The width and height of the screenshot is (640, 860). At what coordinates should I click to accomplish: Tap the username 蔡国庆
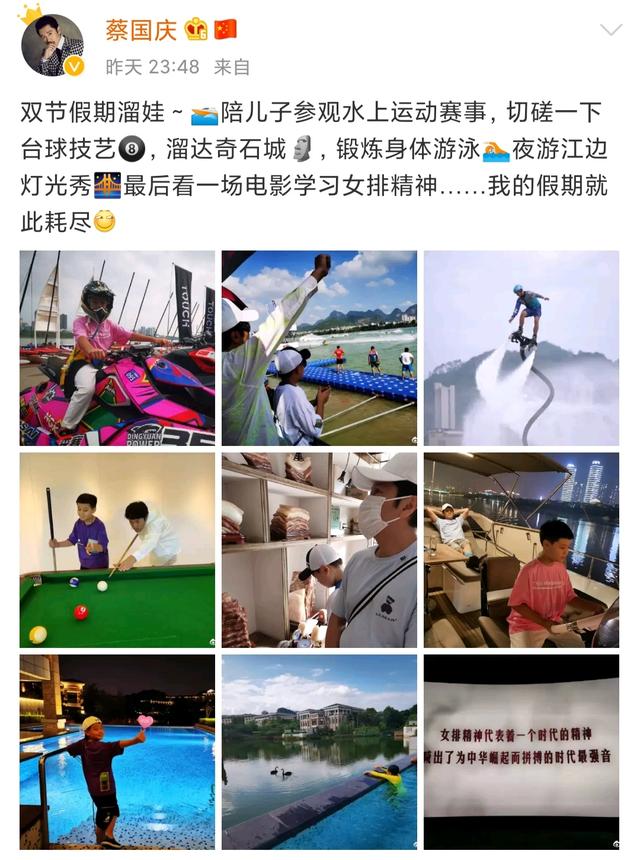(x=141, y=28)
